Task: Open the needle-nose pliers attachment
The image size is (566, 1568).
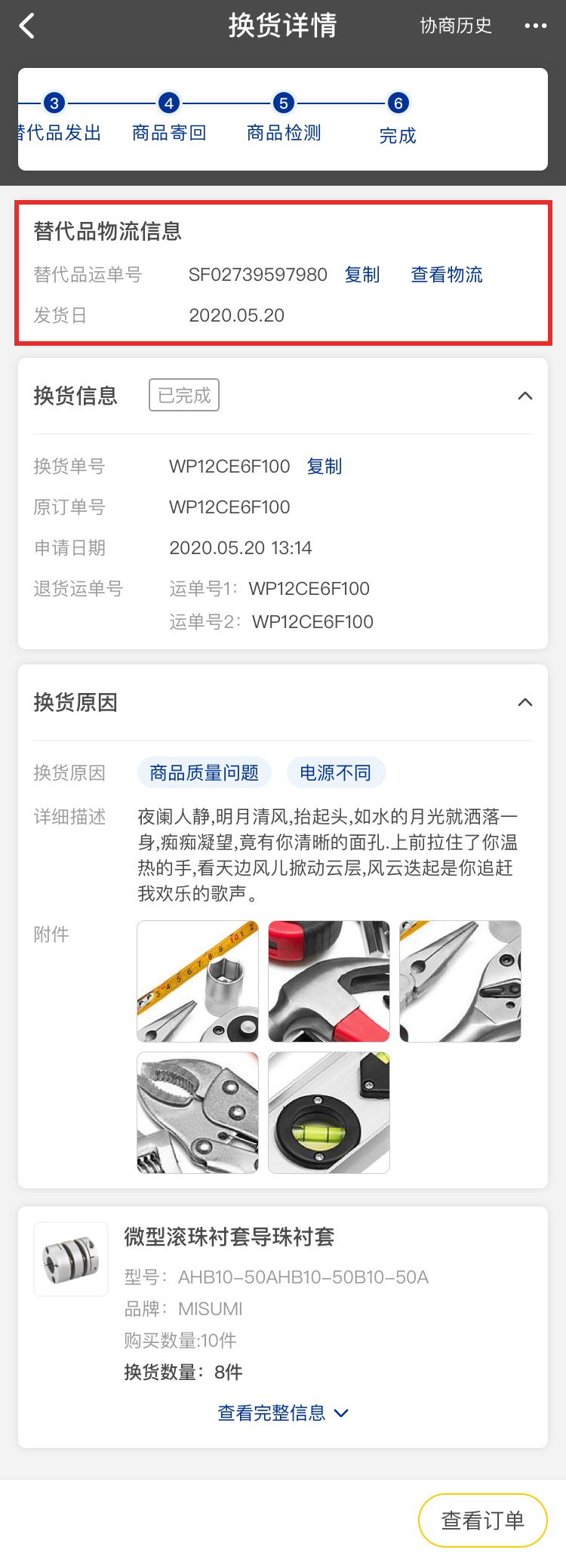Action: pos(460,981)
